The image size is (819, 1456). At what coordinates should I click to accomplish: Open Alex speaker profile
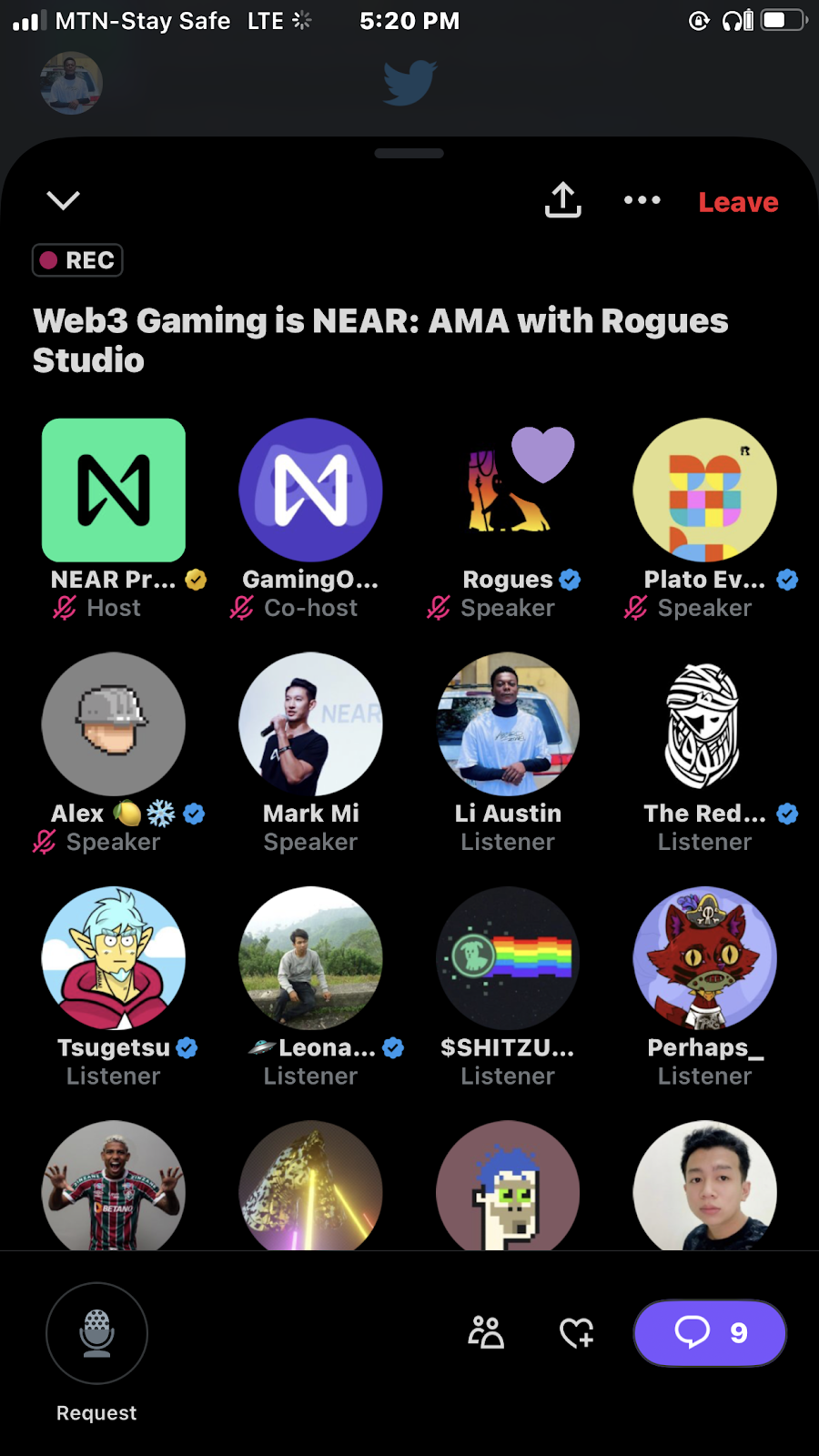(x=114, y=724)
